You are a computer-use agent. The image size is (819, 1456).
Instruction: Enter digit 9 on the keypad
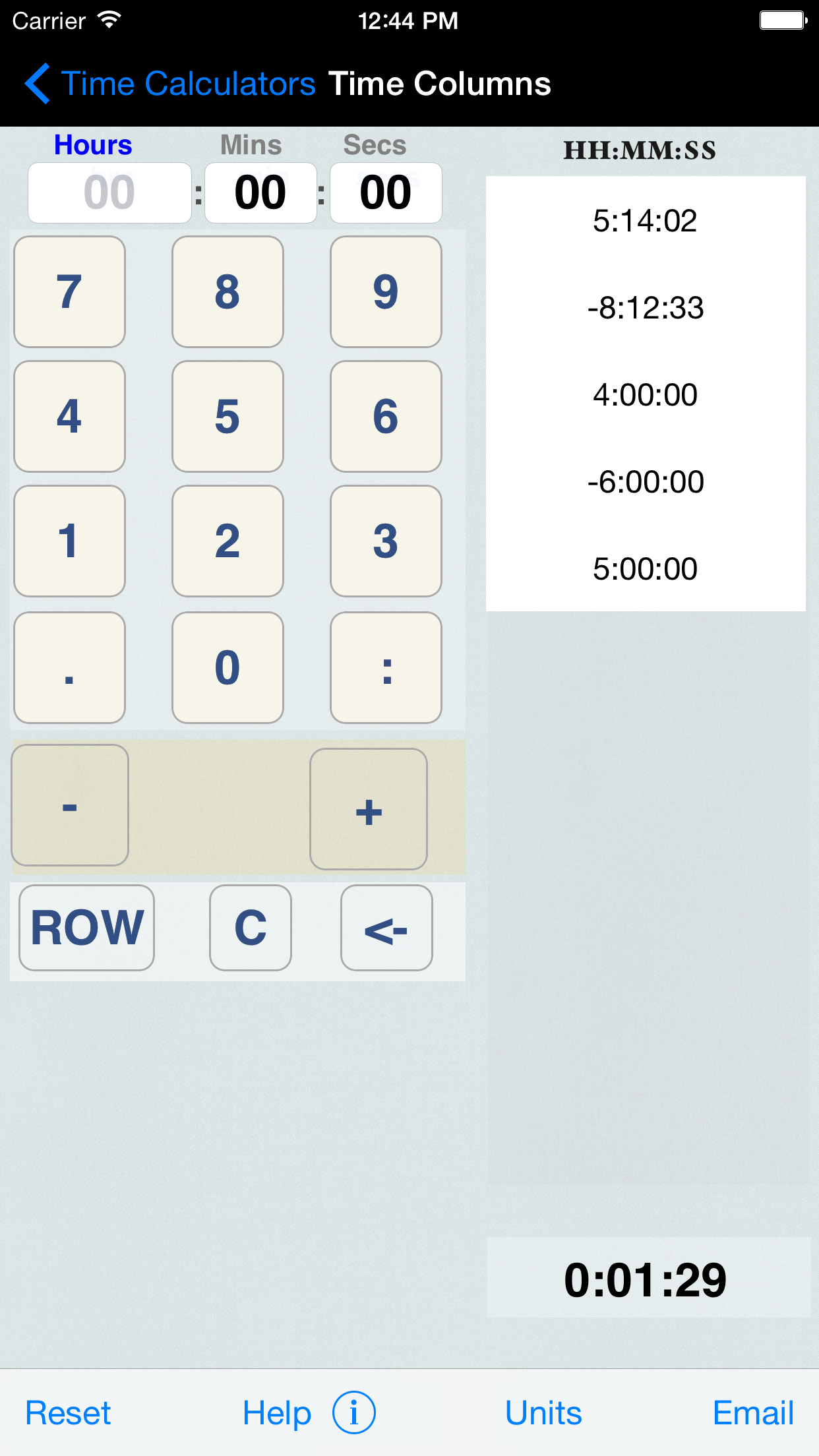click(x=386, y=292)
